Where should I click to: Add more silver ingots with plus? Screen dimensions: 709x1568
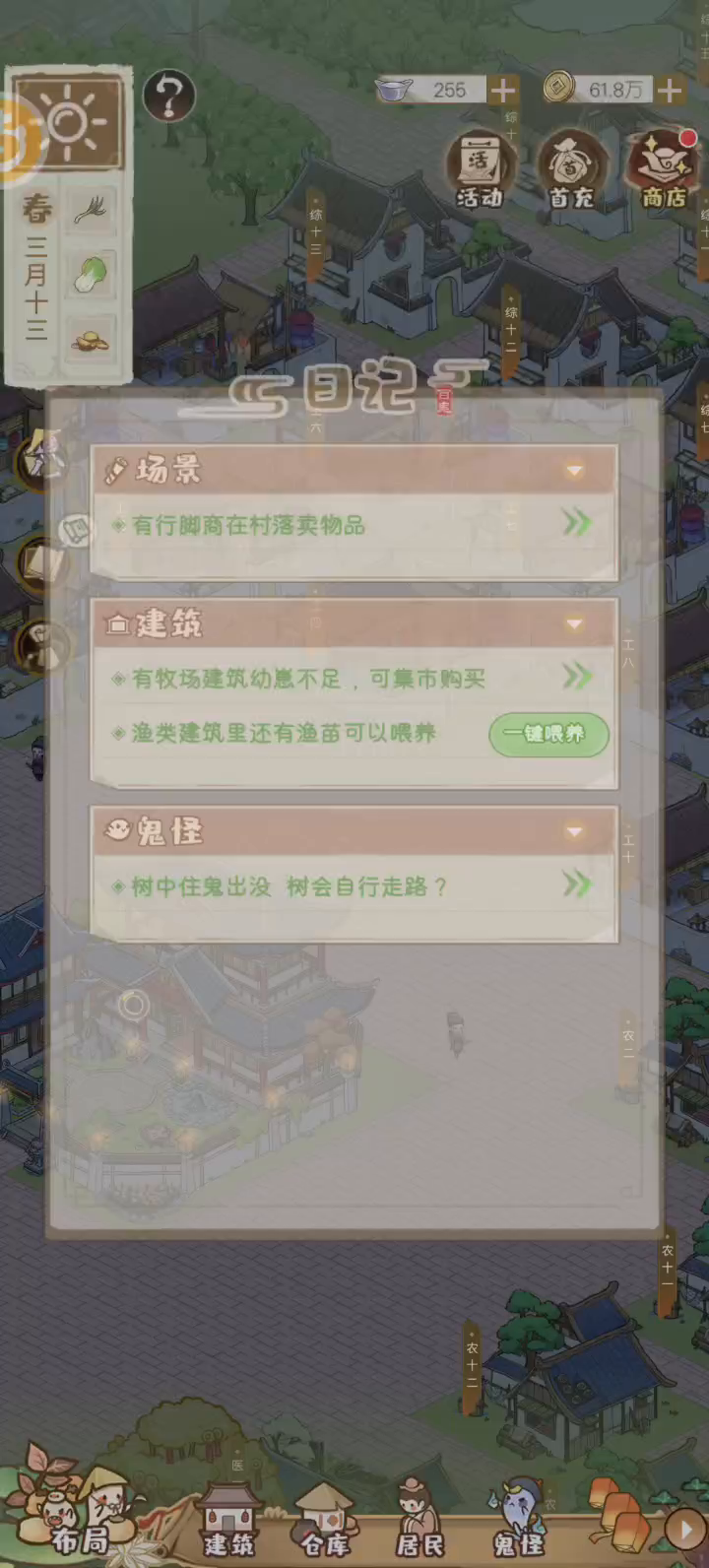click(x=502, y=91)
